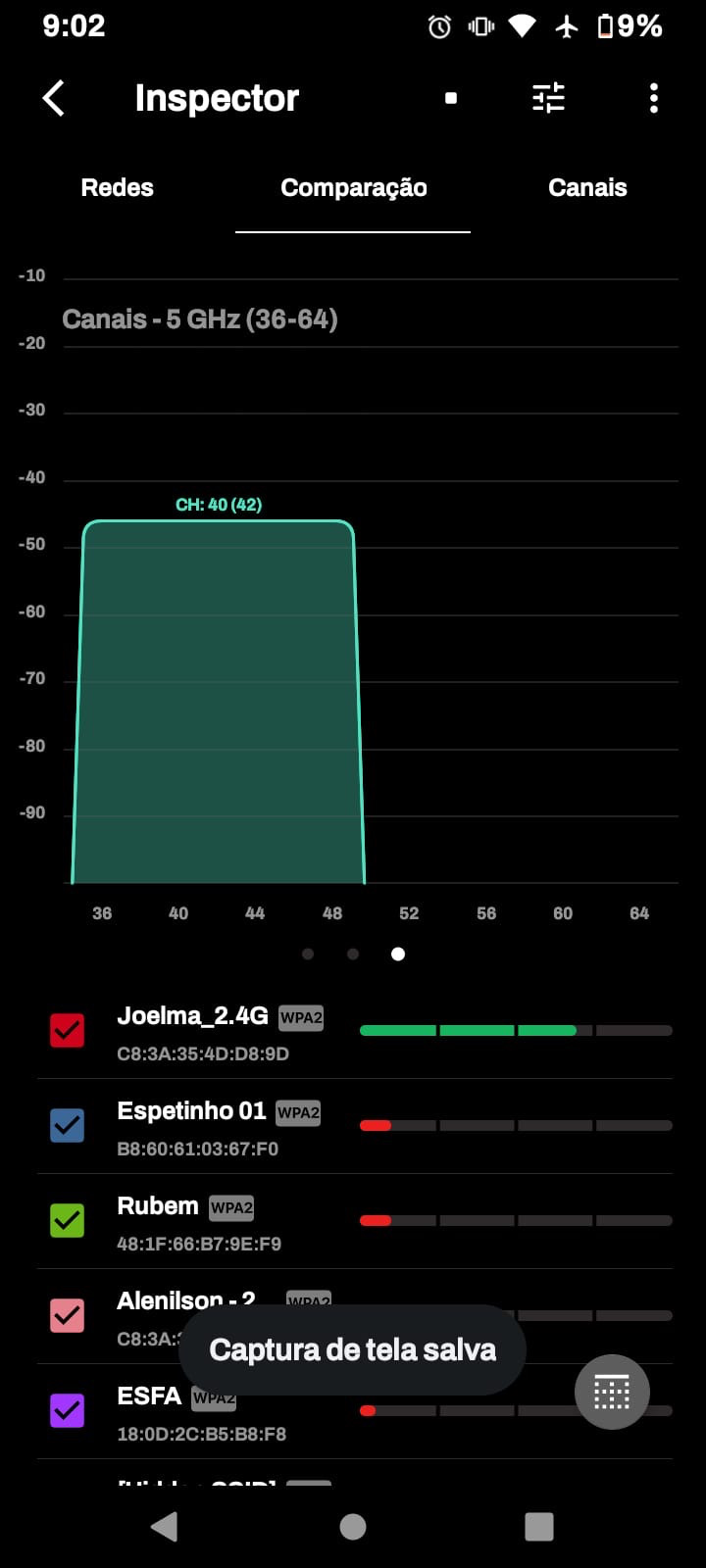Screen dimensions: 706x1568
Task: Go back from Inspector screen
Action: [54, 98]
